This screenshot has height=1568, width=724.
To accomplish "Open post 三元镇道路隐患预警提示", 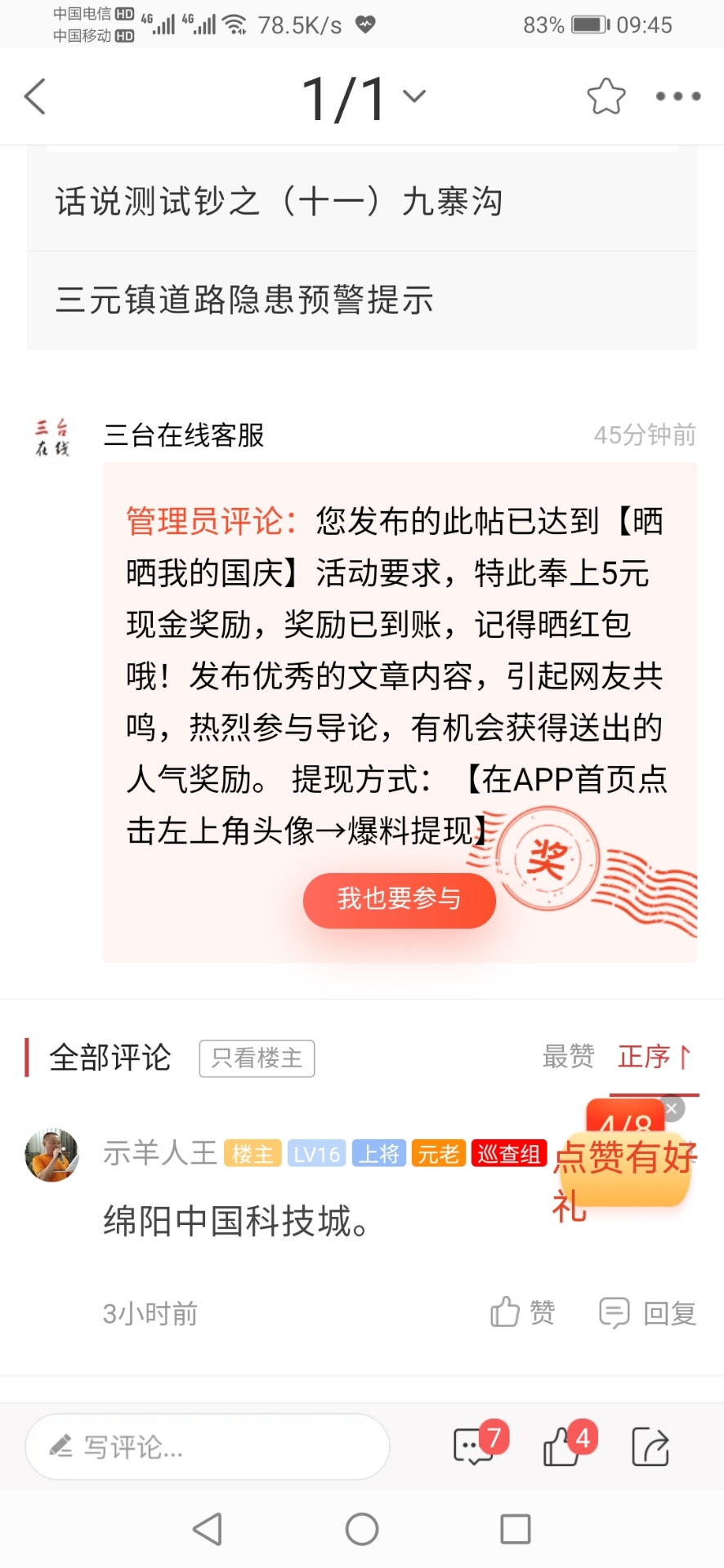I will click(245, 301).
